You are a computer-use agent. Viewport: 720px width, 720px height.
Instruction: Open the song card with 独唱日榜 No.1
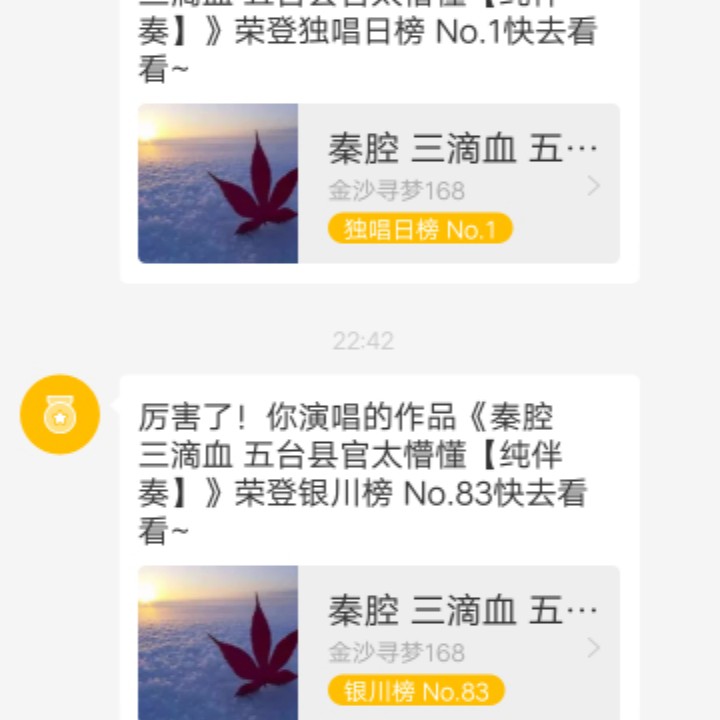[378, 184]
